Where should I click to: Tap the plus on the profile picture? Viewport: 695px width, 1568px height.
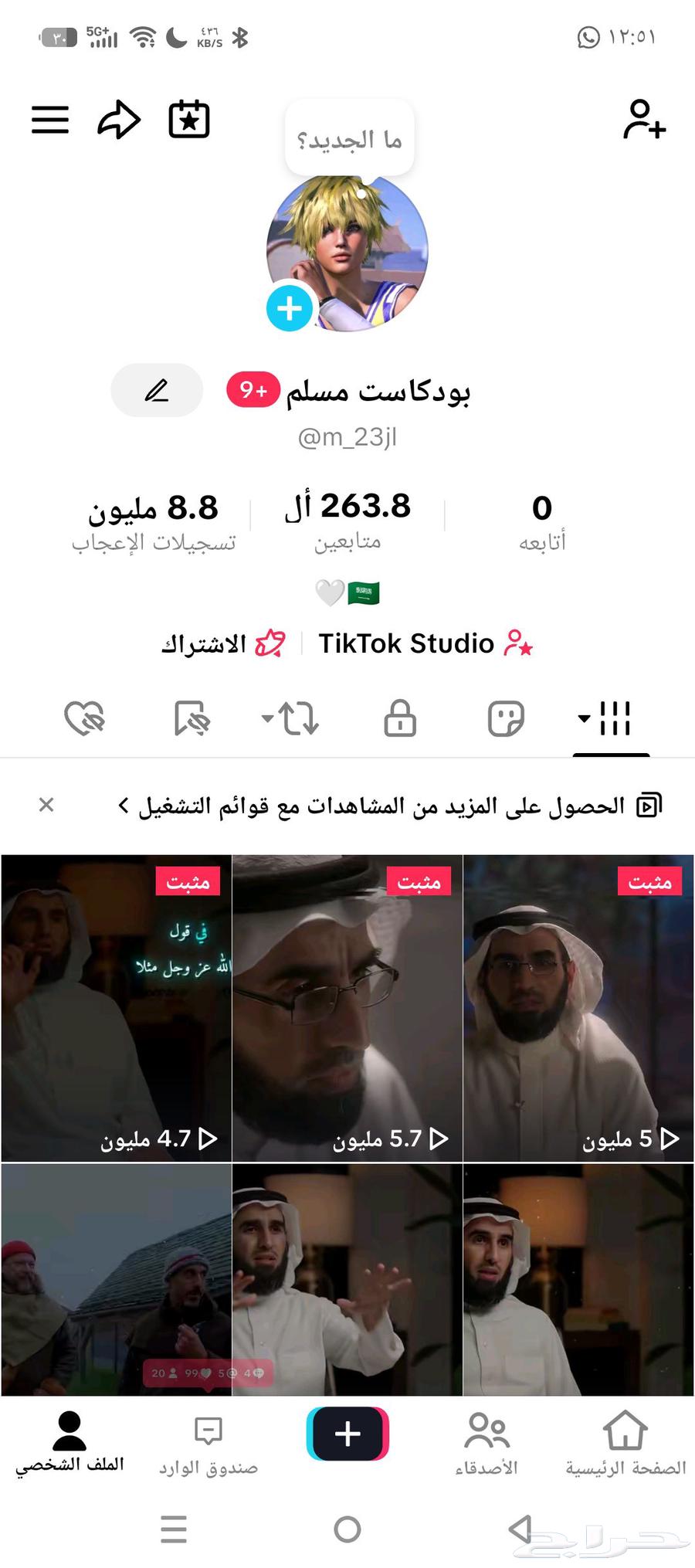(289, 307)
